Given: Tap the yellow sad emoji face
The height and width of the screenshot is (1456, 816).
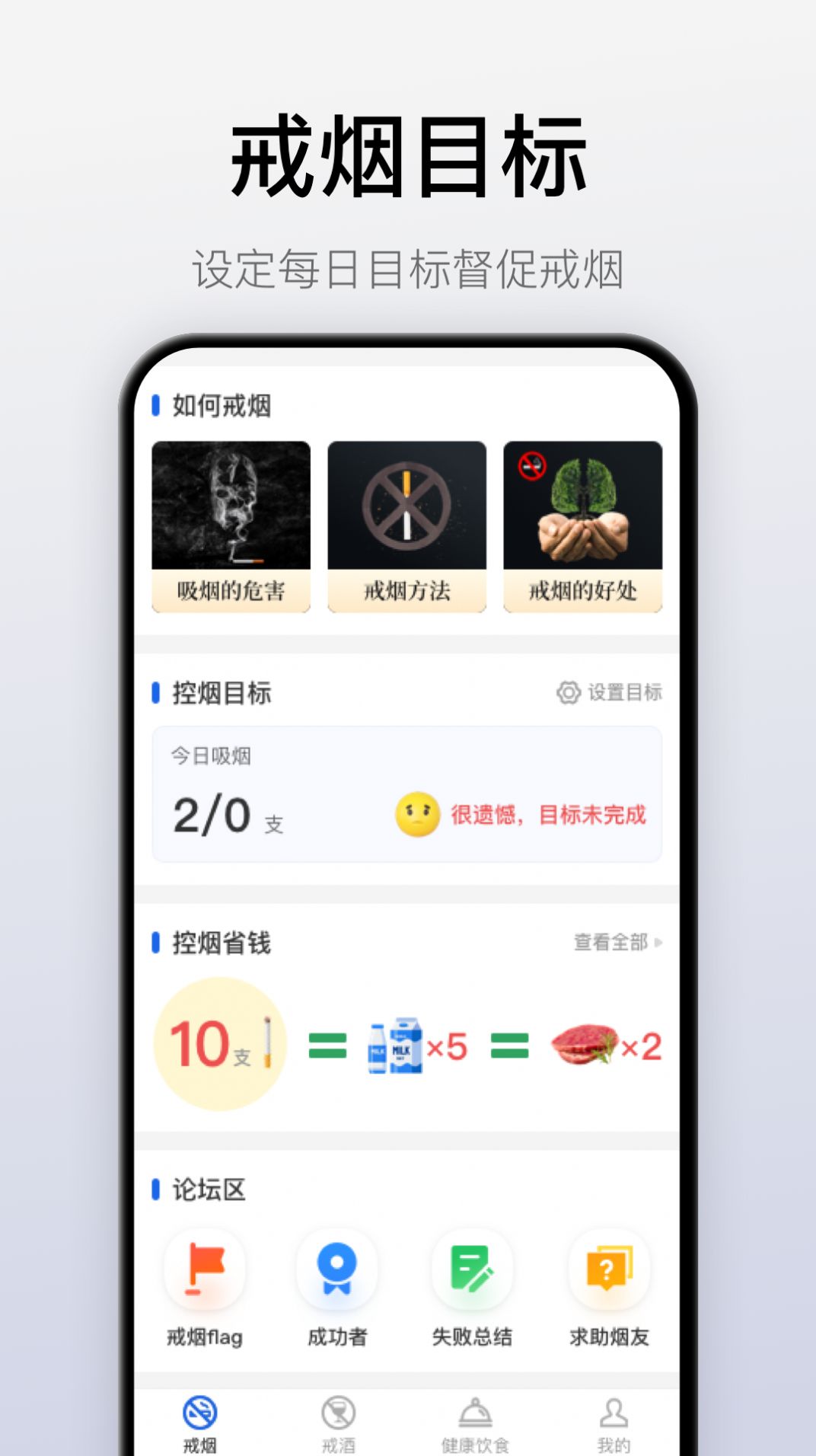Looking at the screenshot, I should (x=416, y=815).
